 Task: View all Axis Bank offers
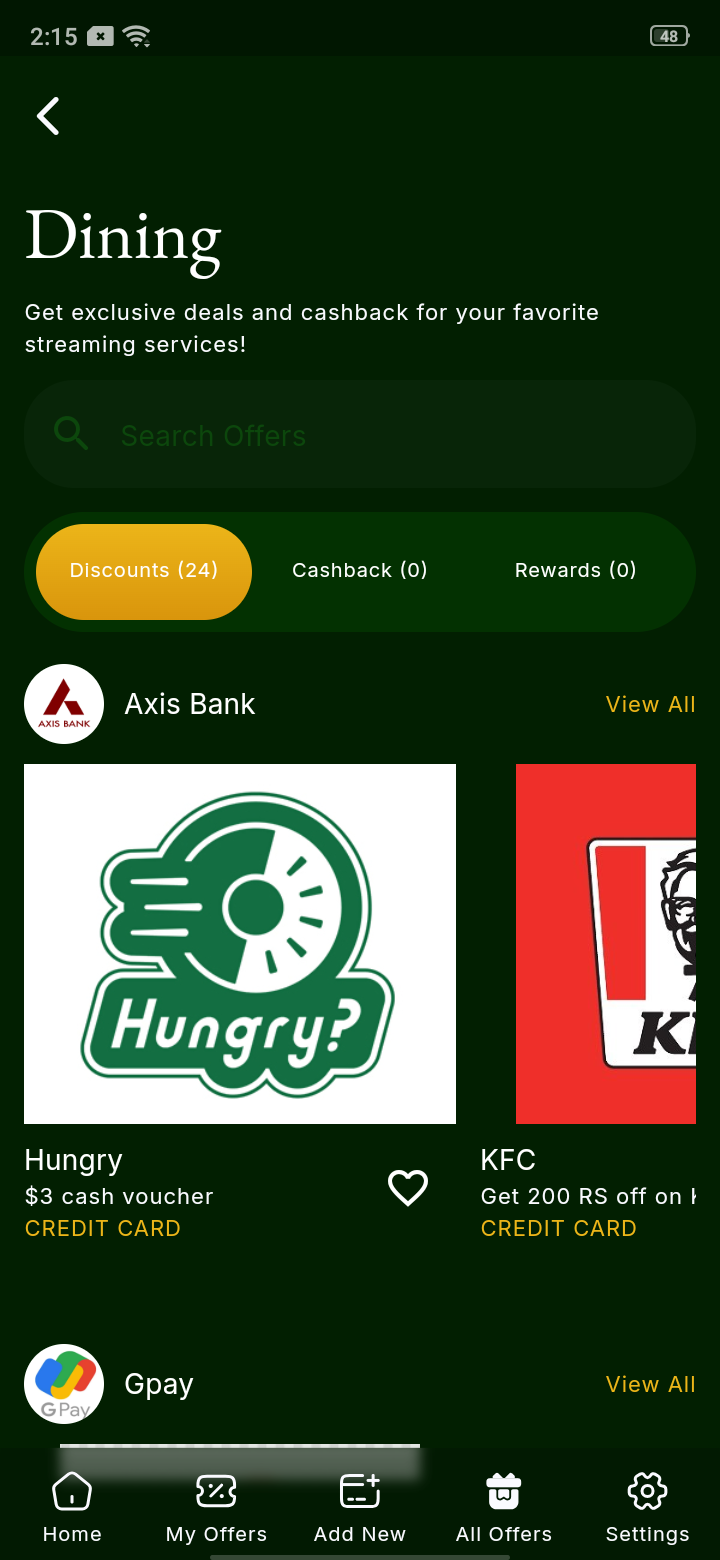point(650,704)
